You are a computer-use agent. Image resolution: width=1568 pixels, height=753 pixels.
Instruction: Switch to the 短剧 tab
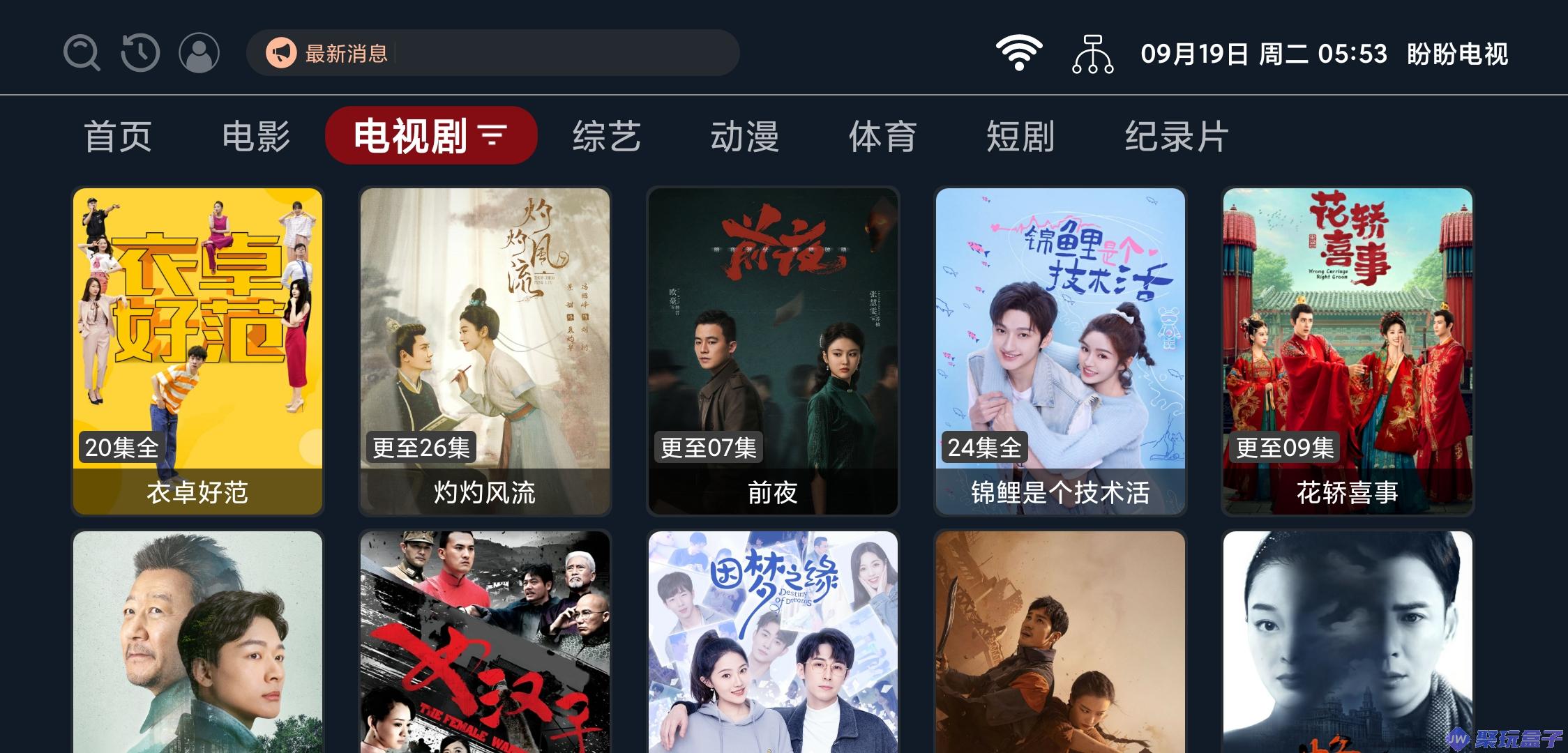coord(1020,136)
